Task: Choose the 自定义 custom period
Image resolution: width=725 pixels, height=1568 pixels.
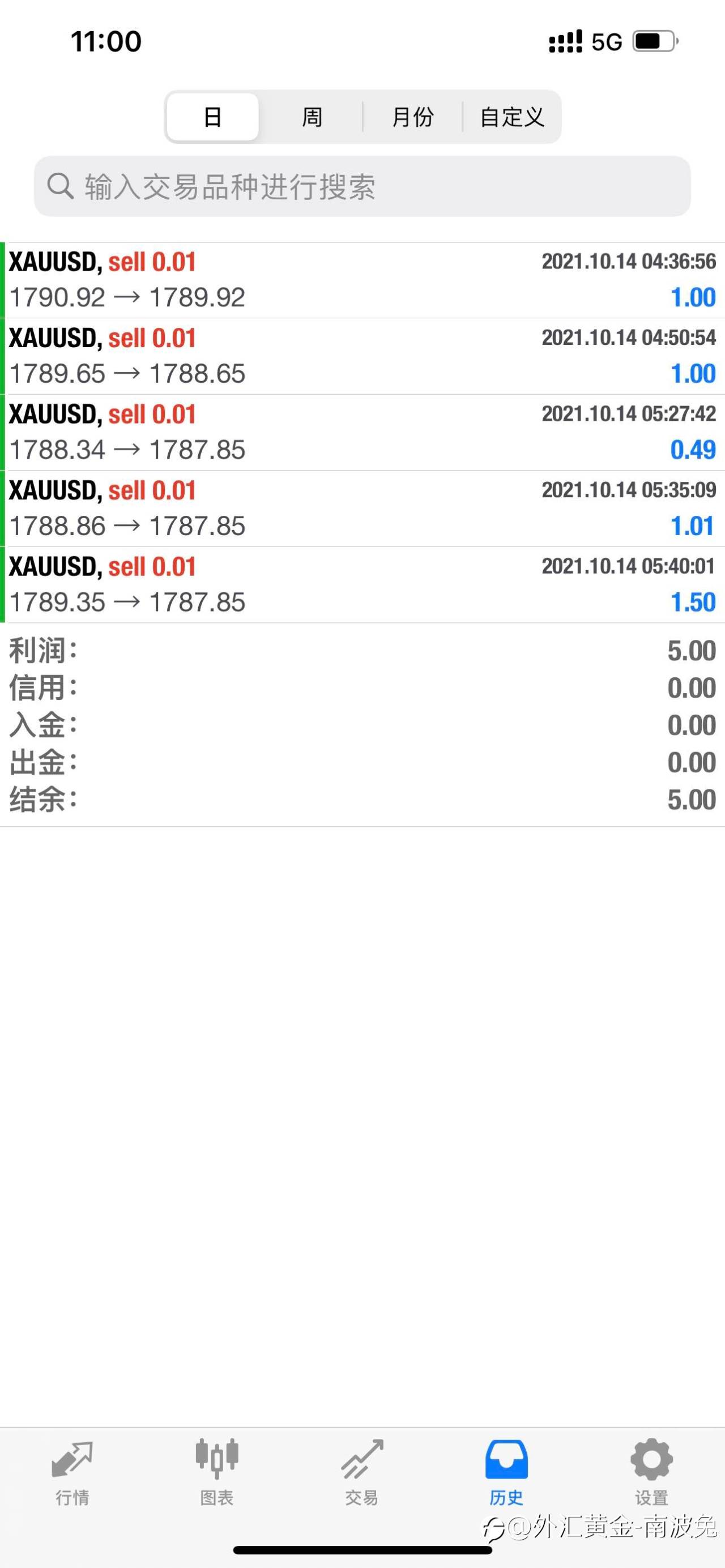Action: click(512, 116)
